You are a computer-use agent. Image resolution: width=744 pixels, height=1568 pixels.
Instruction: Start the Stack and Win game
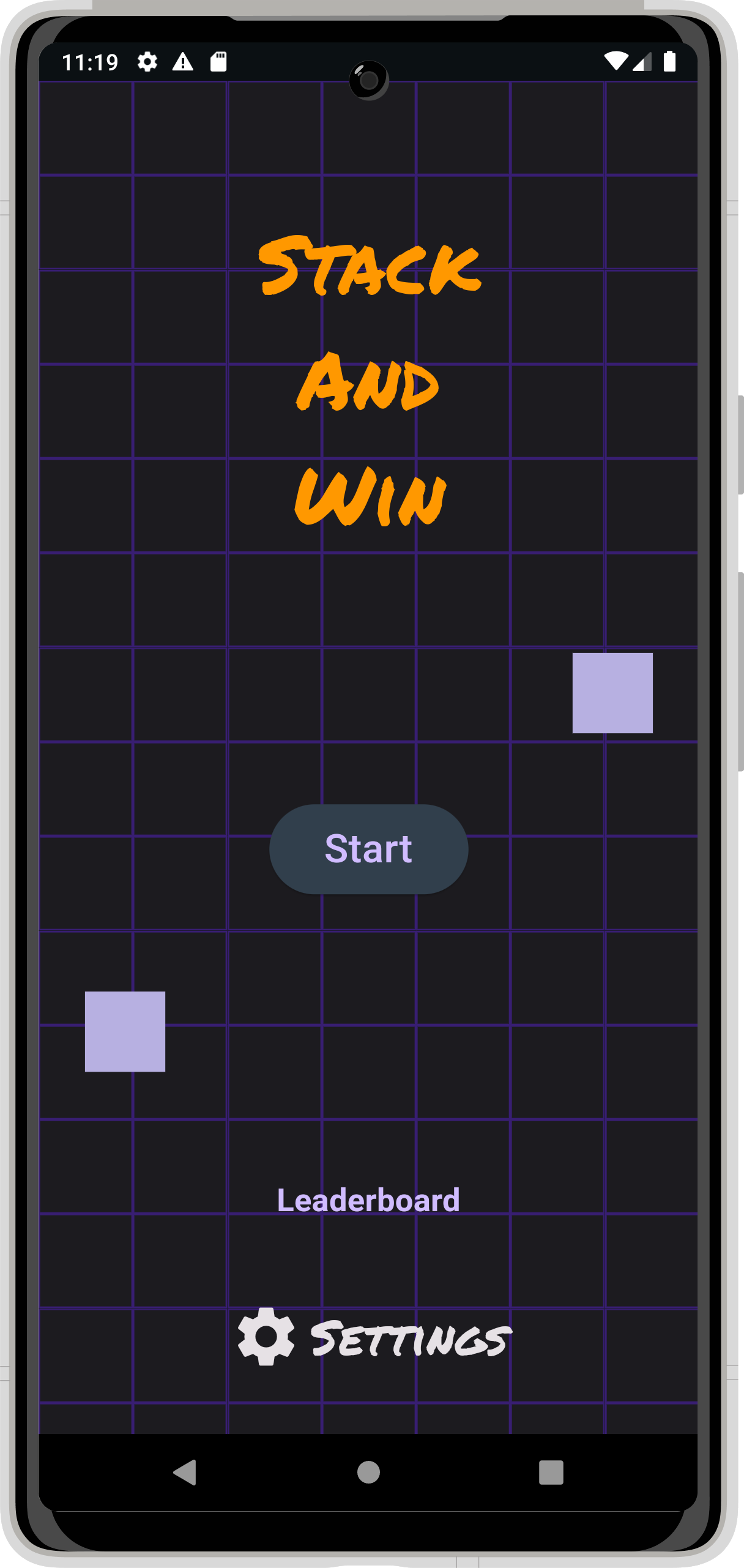coord(368,849)
